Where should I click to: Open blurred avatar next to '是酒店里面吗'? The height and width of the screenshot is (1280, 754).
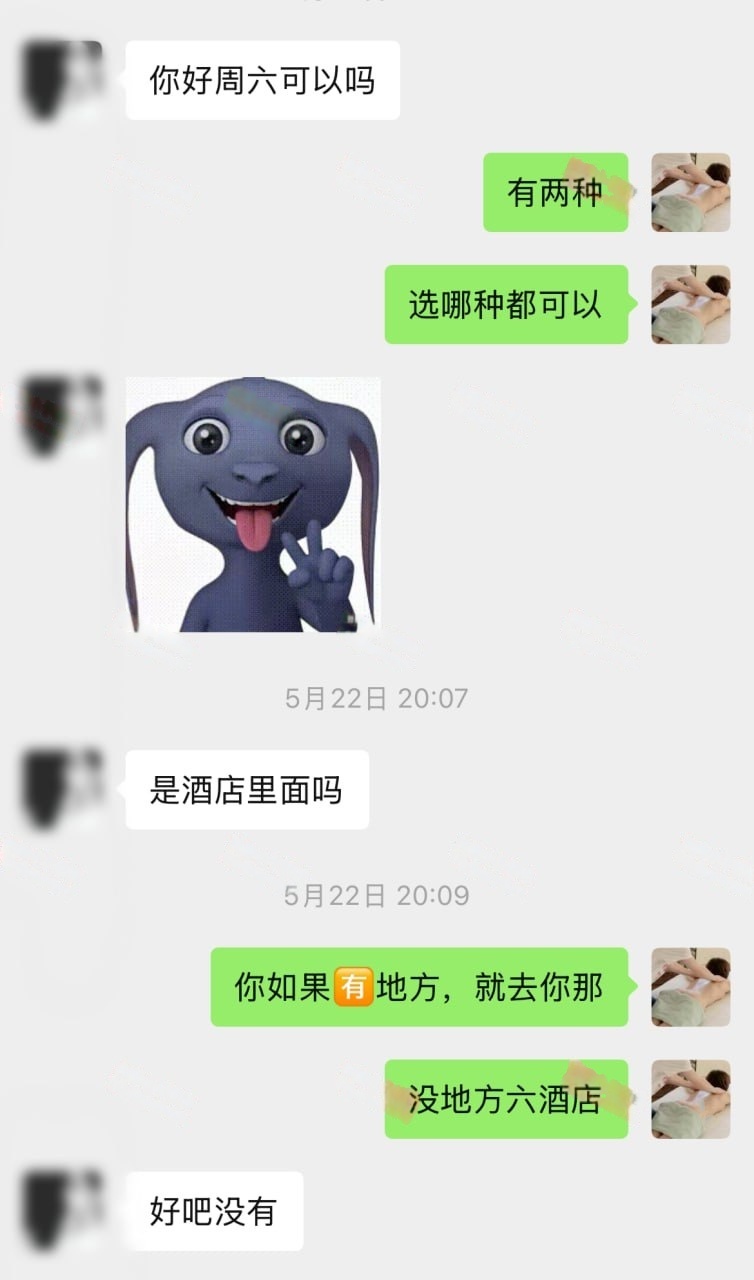62,789
